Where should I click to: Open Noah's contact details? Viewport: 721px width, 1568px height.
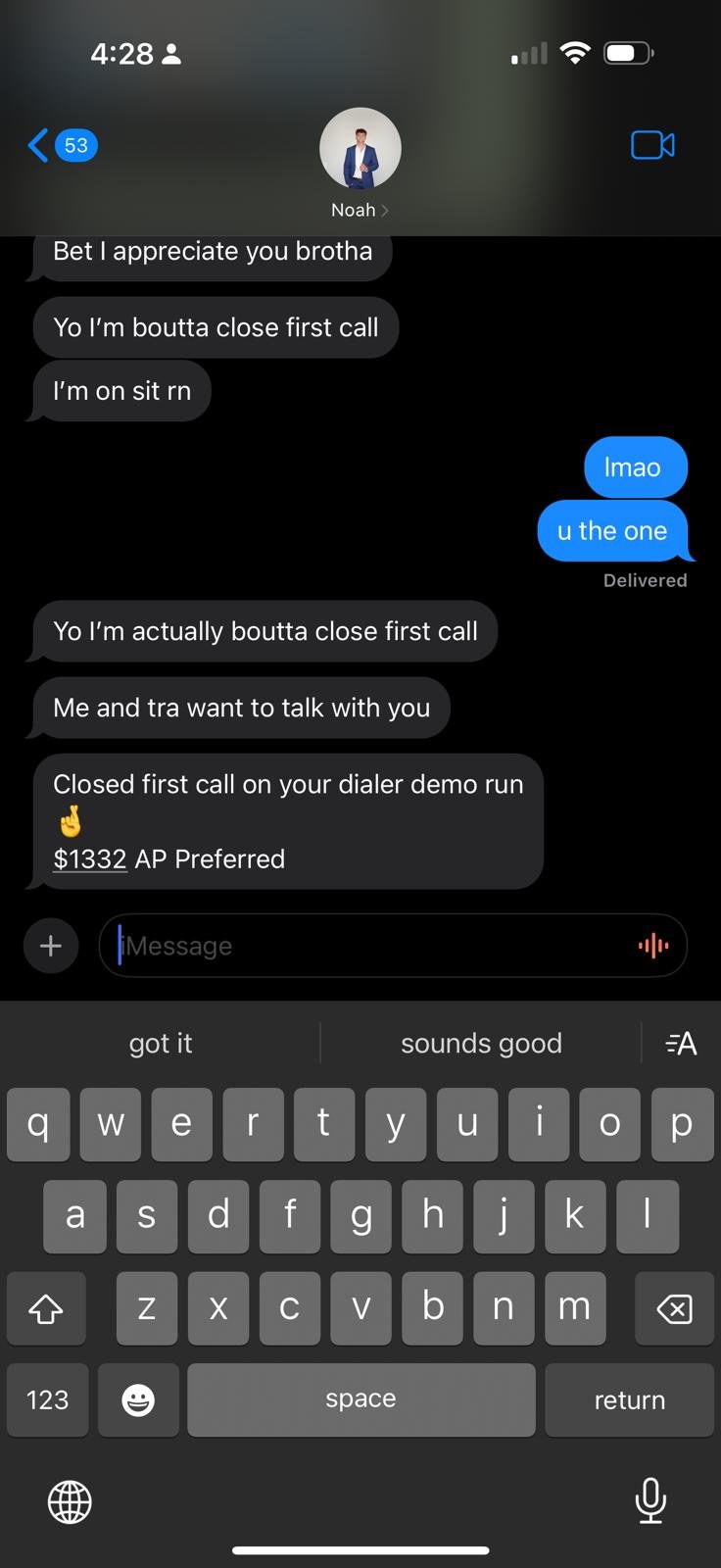pos(360,162)
